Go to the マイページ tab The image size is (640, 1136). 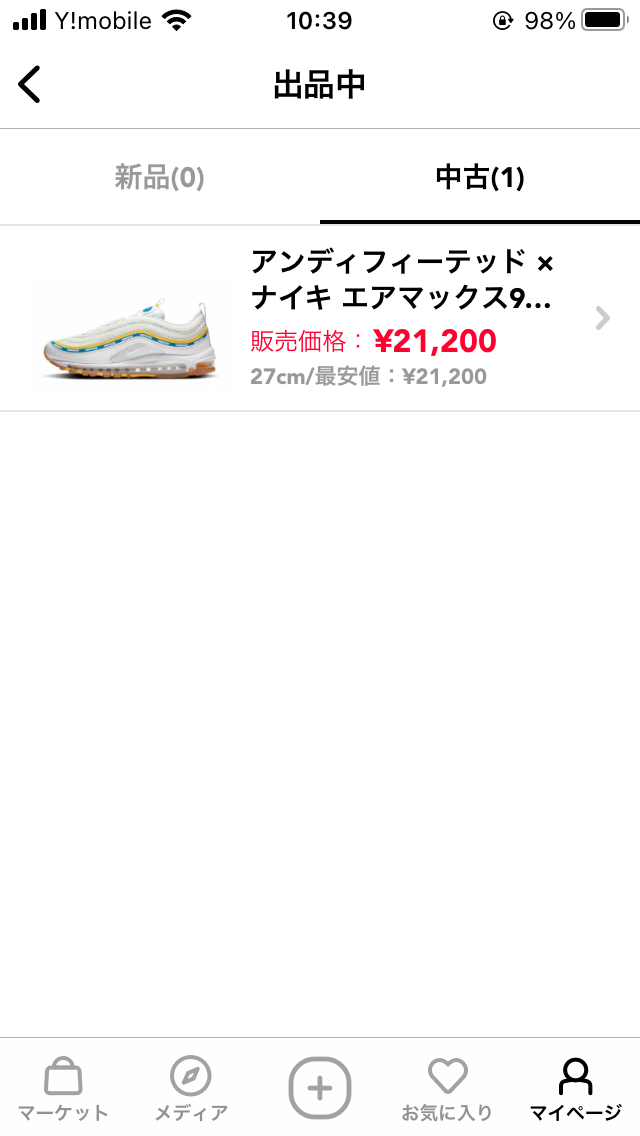click(x=575, y=1088)
